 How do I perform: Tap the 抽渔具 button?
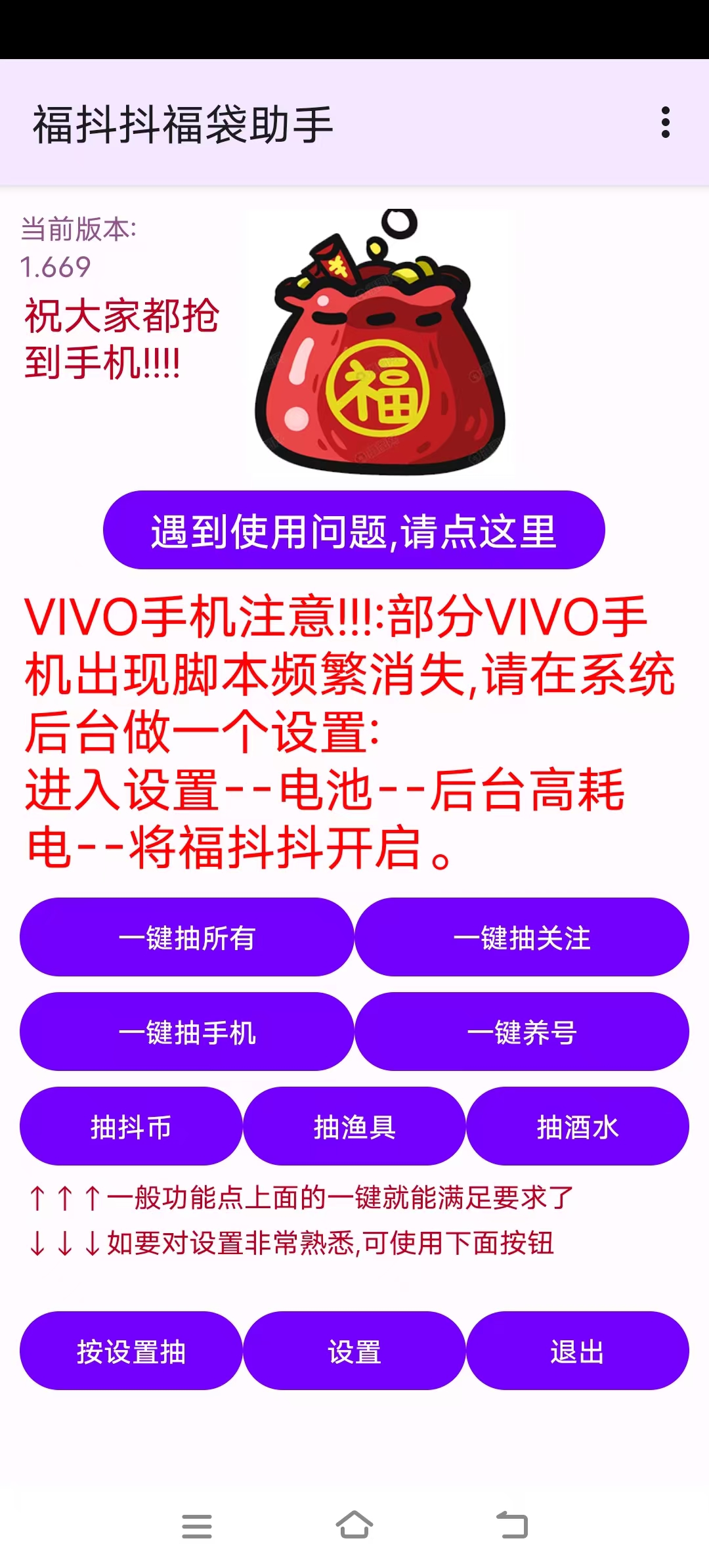point(354,1126)
